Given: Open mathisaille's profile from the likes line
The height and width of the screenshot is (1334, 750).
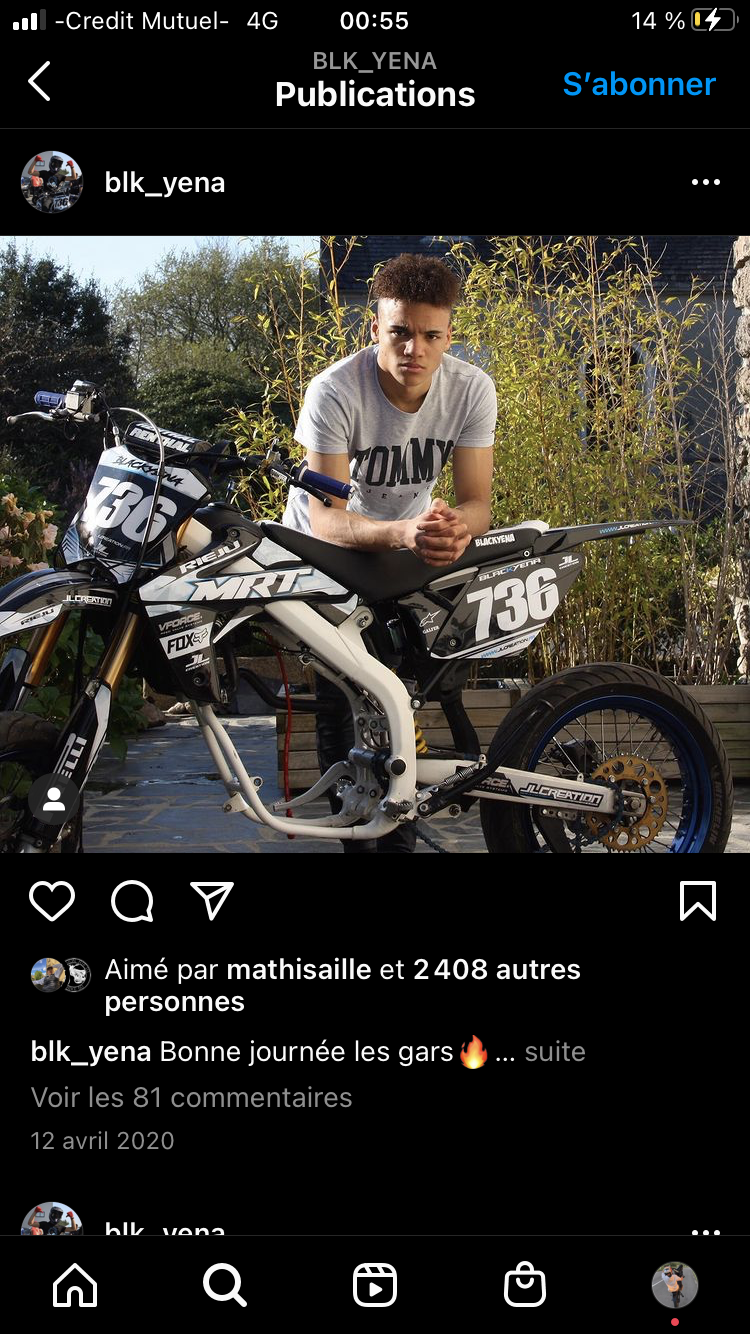Looking at the screenshot, I should click(303, 969).
